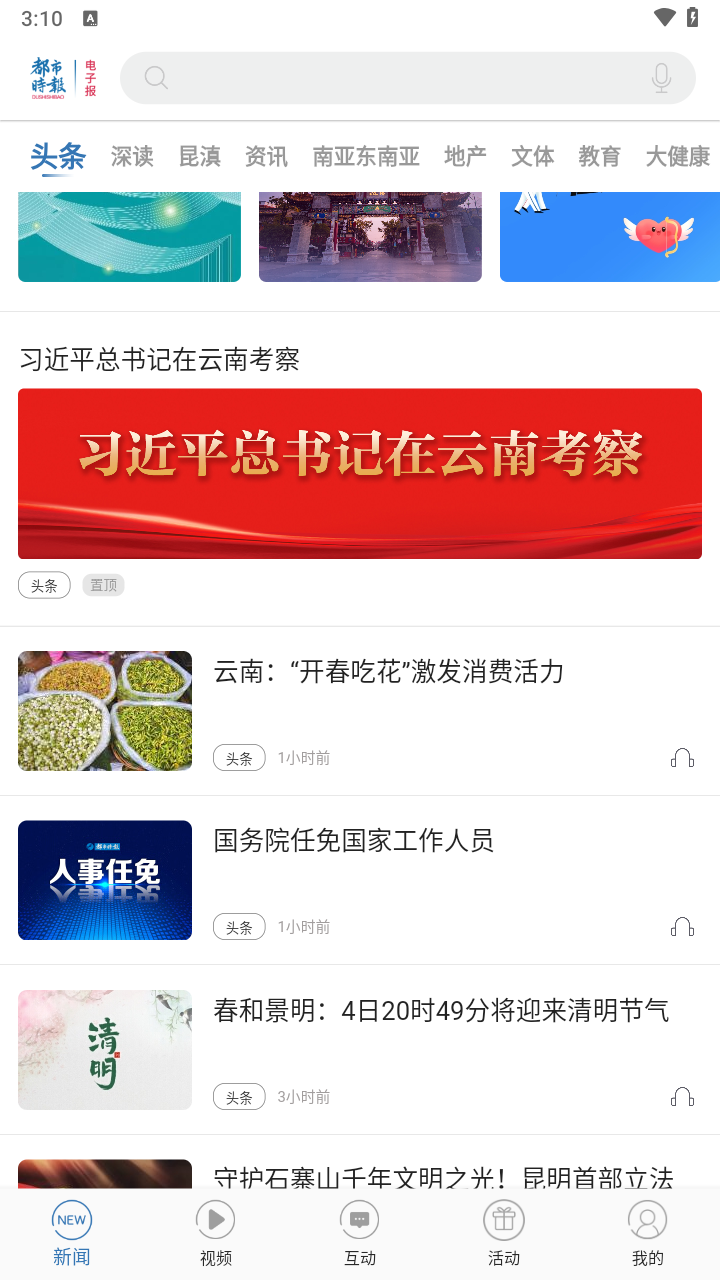Image resolution: width=720 pixels, height=1280 pixels.
Task: Open the 互动 bottom tab
Action: pos(360,1234)
